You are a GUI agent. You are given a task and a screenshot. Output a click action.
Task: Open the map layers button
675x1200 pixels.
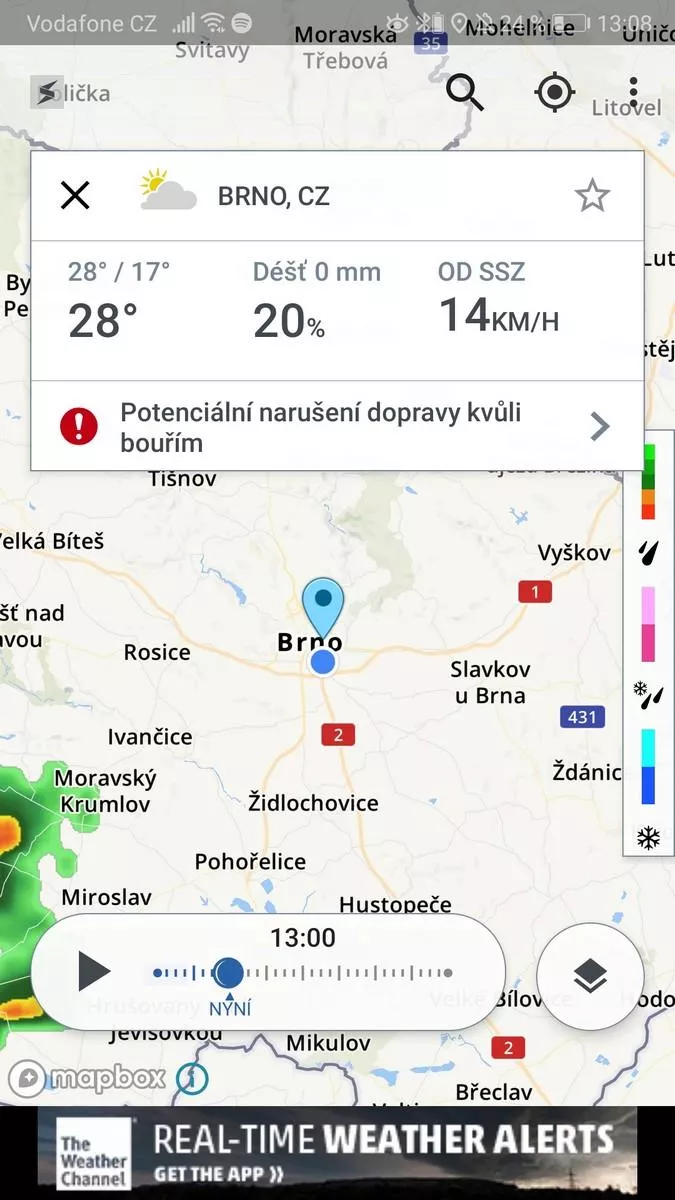(x=590, y=976)
